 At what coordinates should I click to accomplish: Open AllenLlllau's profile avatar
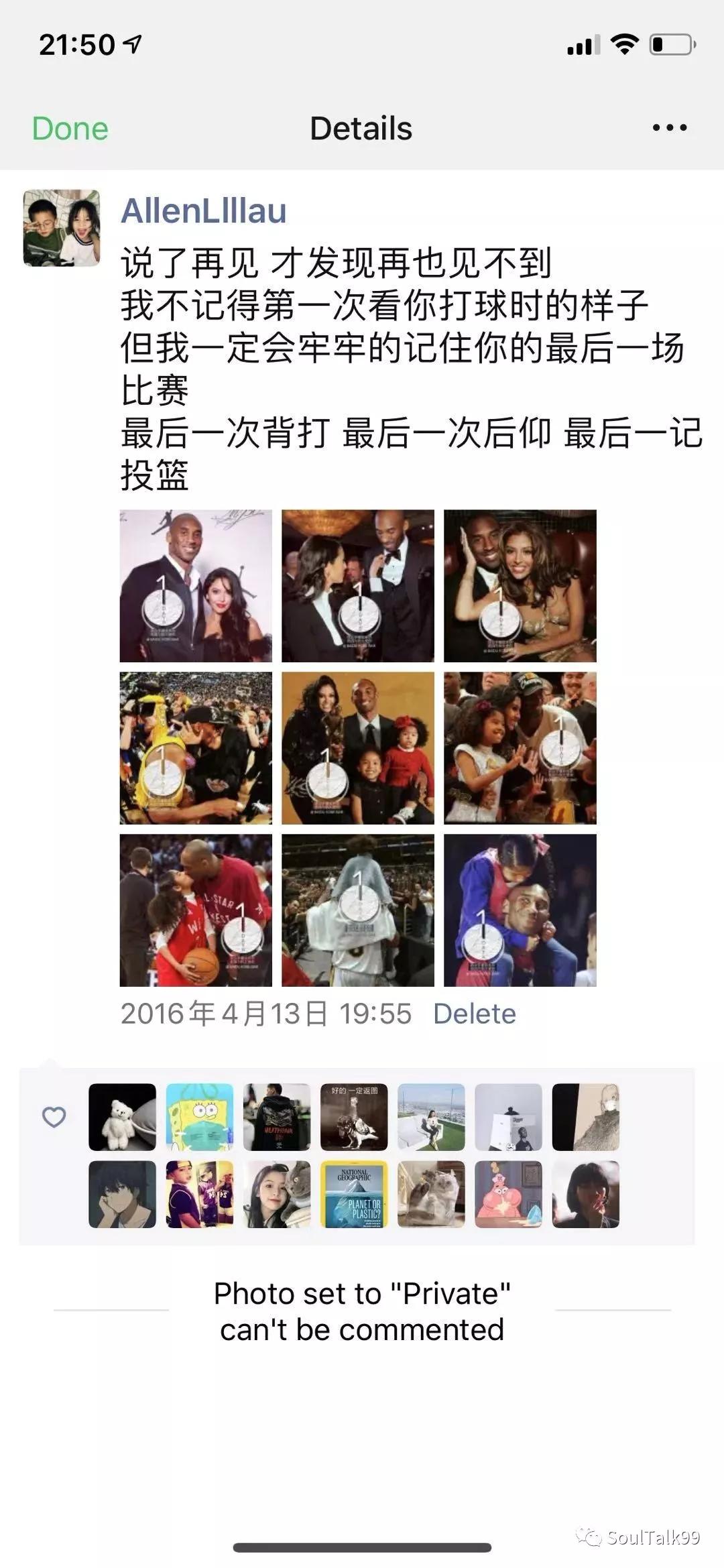(62, 228)
